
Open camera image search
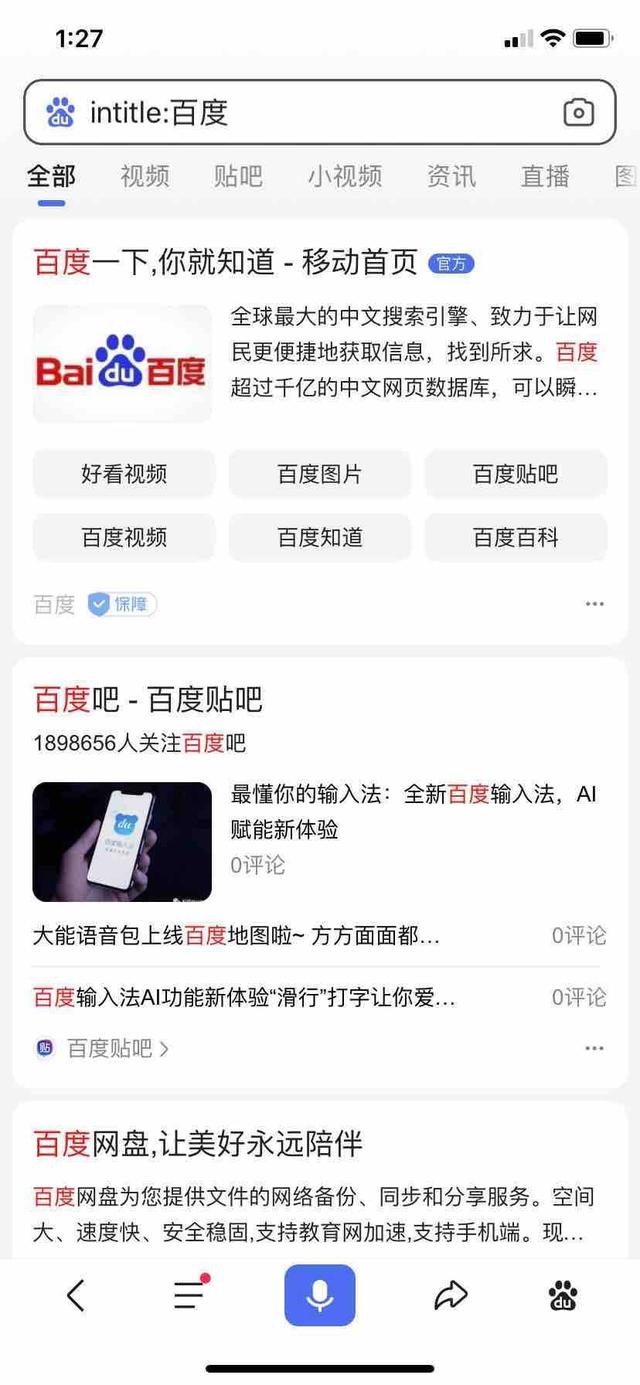click(x=578, y=113)
